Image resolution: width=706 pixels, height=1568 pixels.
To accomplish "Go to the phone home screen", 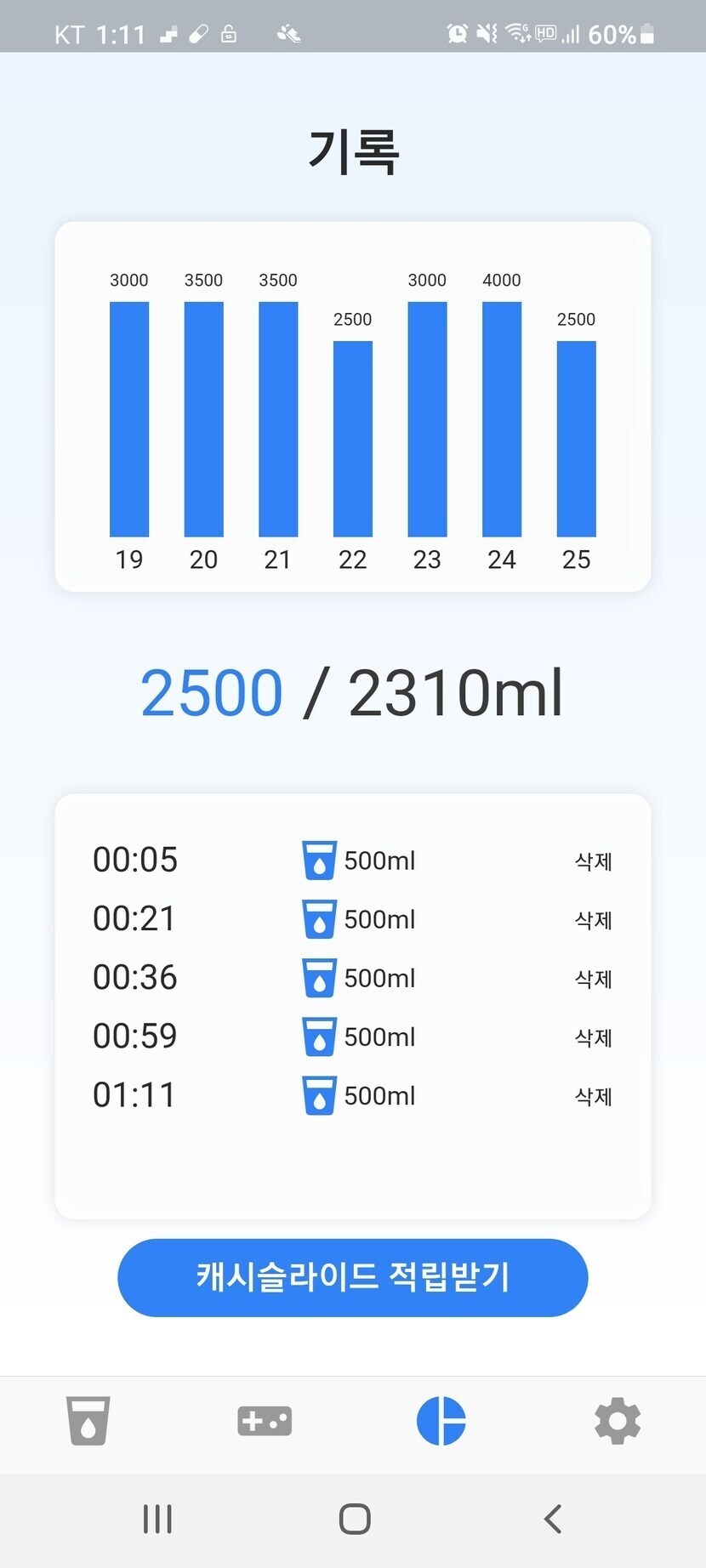I will tap(354, 1519).
